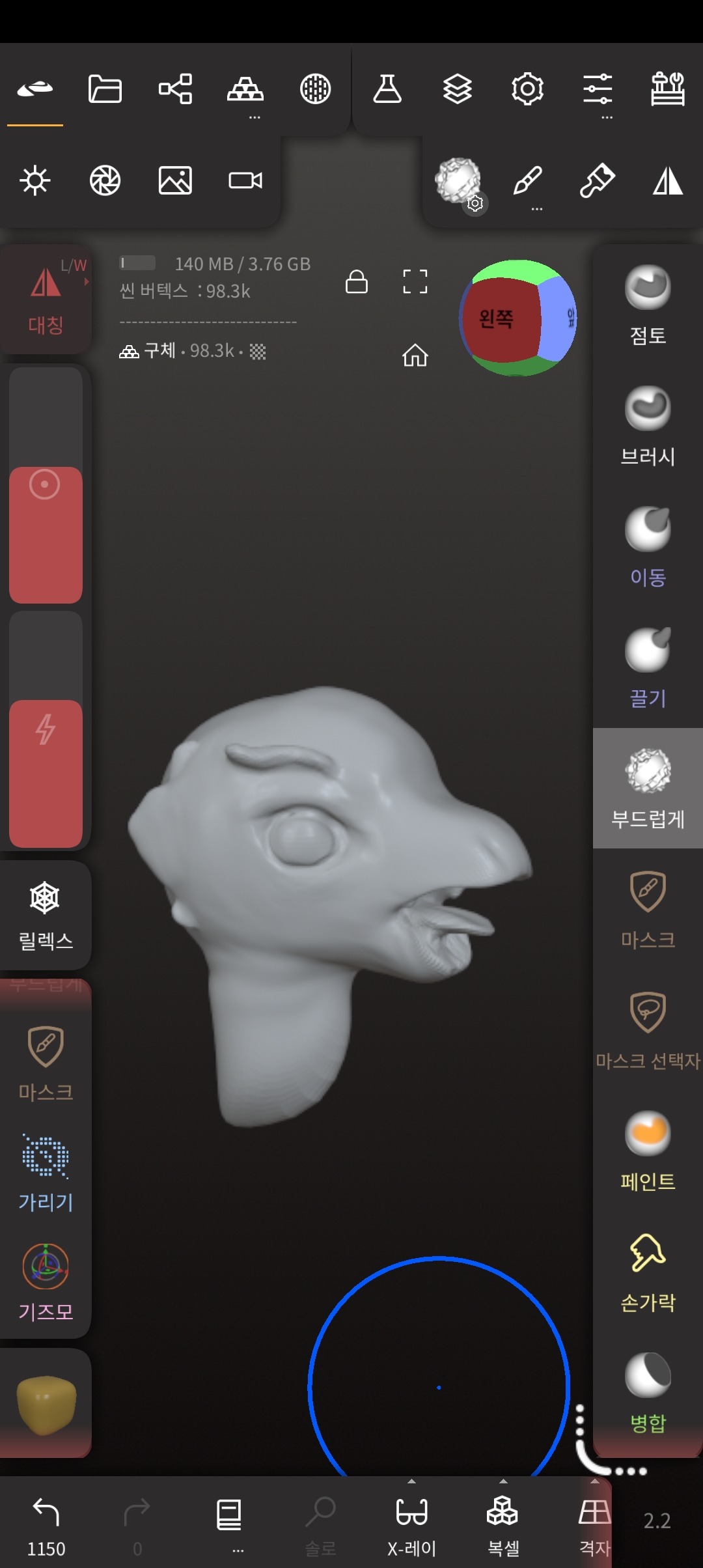Open the layers stack menu
Viewport: 703px width, 1568px height.
[x=457, y=89]
